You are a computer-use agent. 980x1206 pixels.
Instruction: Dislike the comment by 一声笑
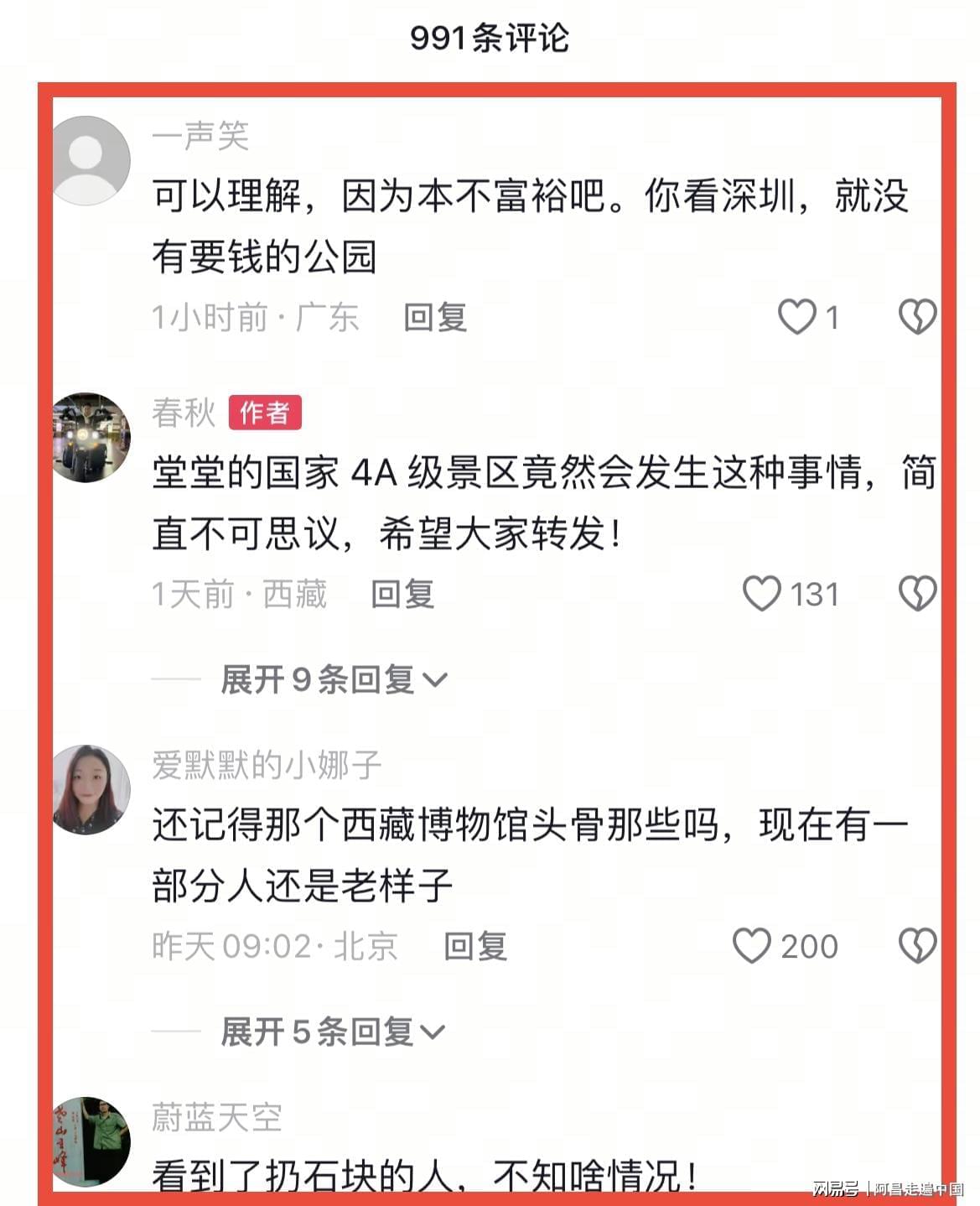coord(917,317)
